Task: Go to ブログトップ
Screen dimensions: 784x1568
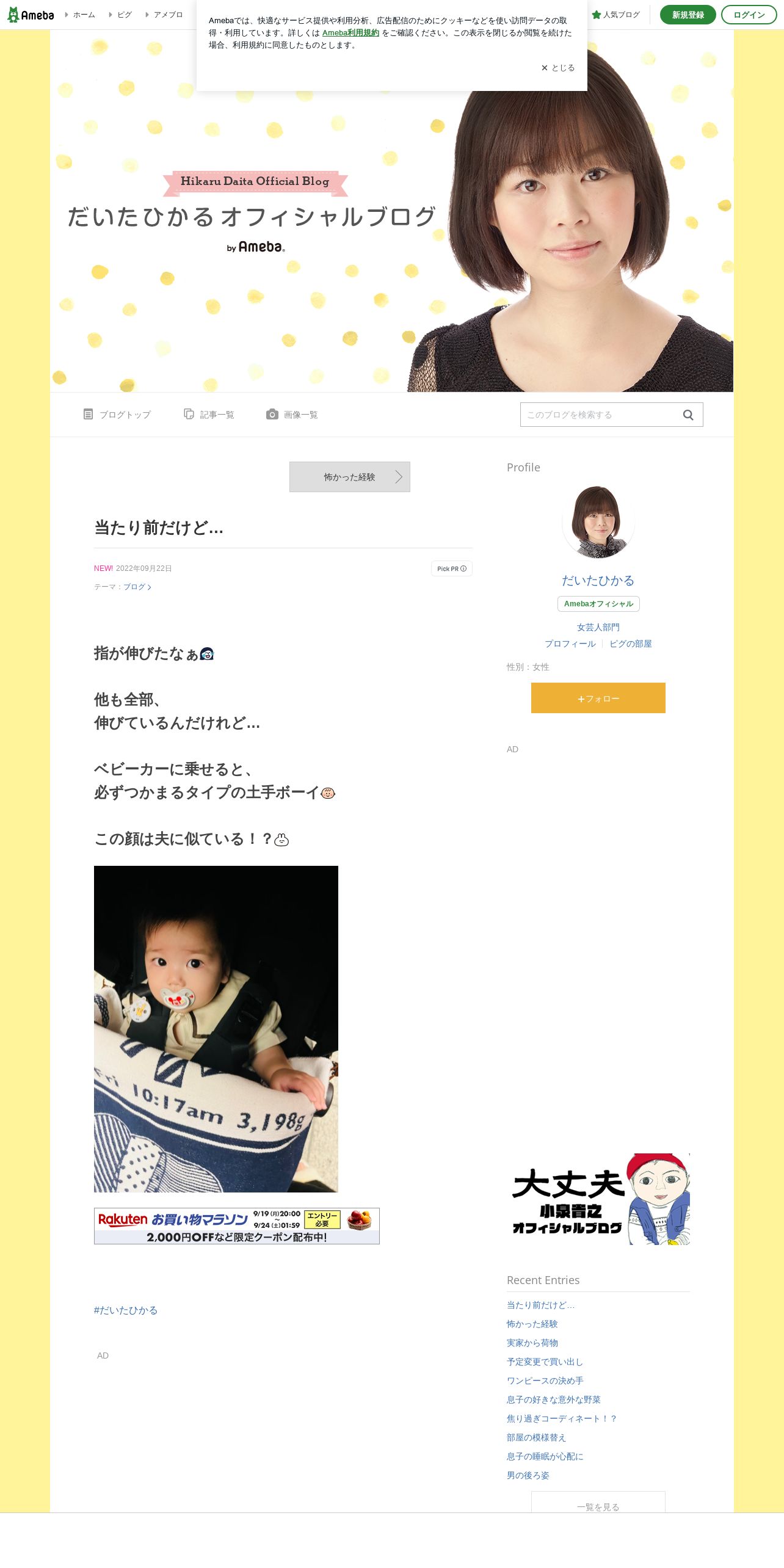Action: (x=117, y=415)
